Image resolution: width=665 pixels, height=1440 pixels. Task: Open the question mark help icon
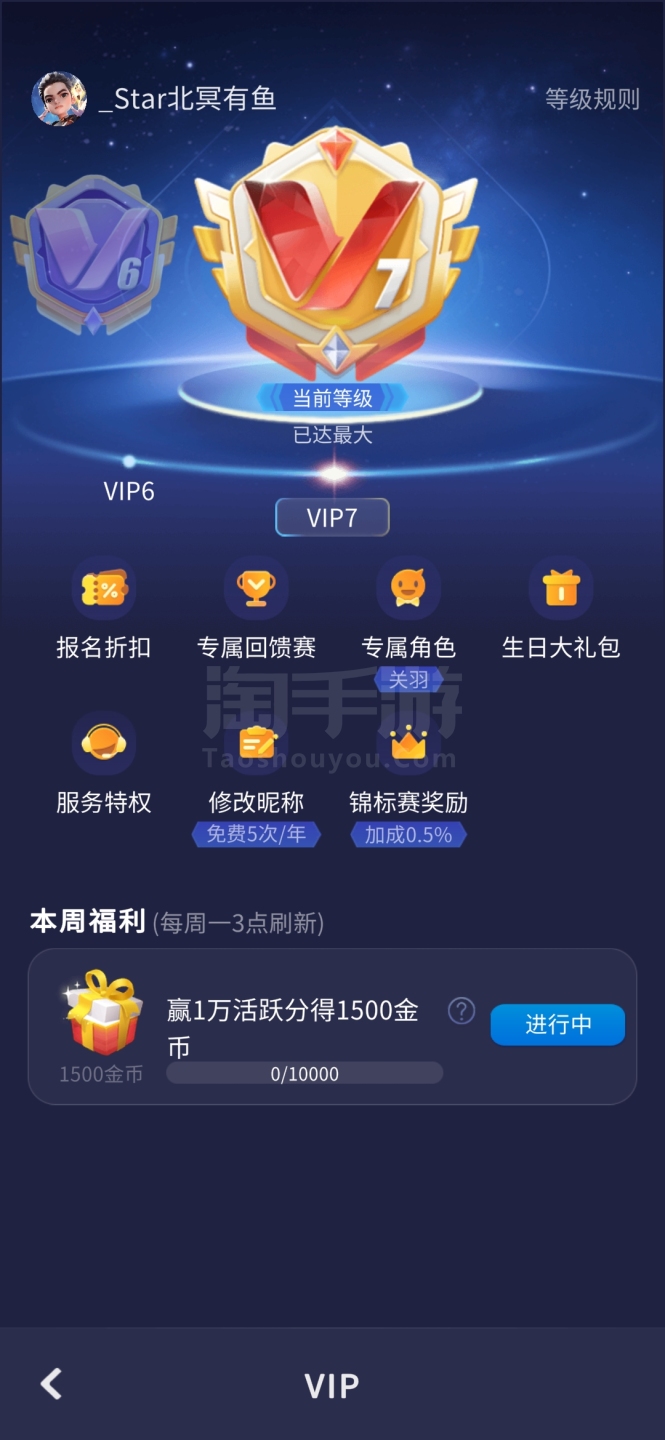point(461,1011)
